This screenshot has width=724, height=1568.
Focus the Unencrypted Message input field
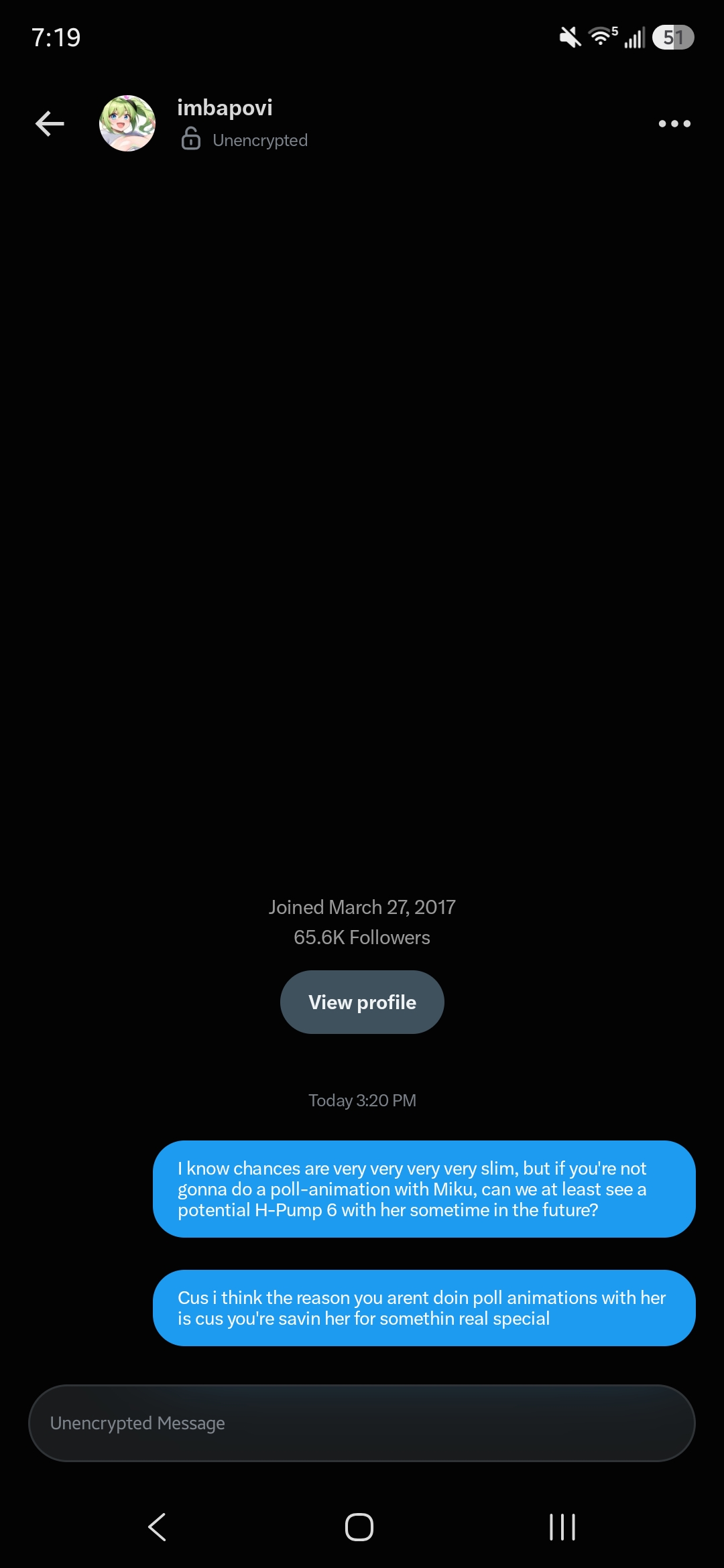click(362, 1423)
